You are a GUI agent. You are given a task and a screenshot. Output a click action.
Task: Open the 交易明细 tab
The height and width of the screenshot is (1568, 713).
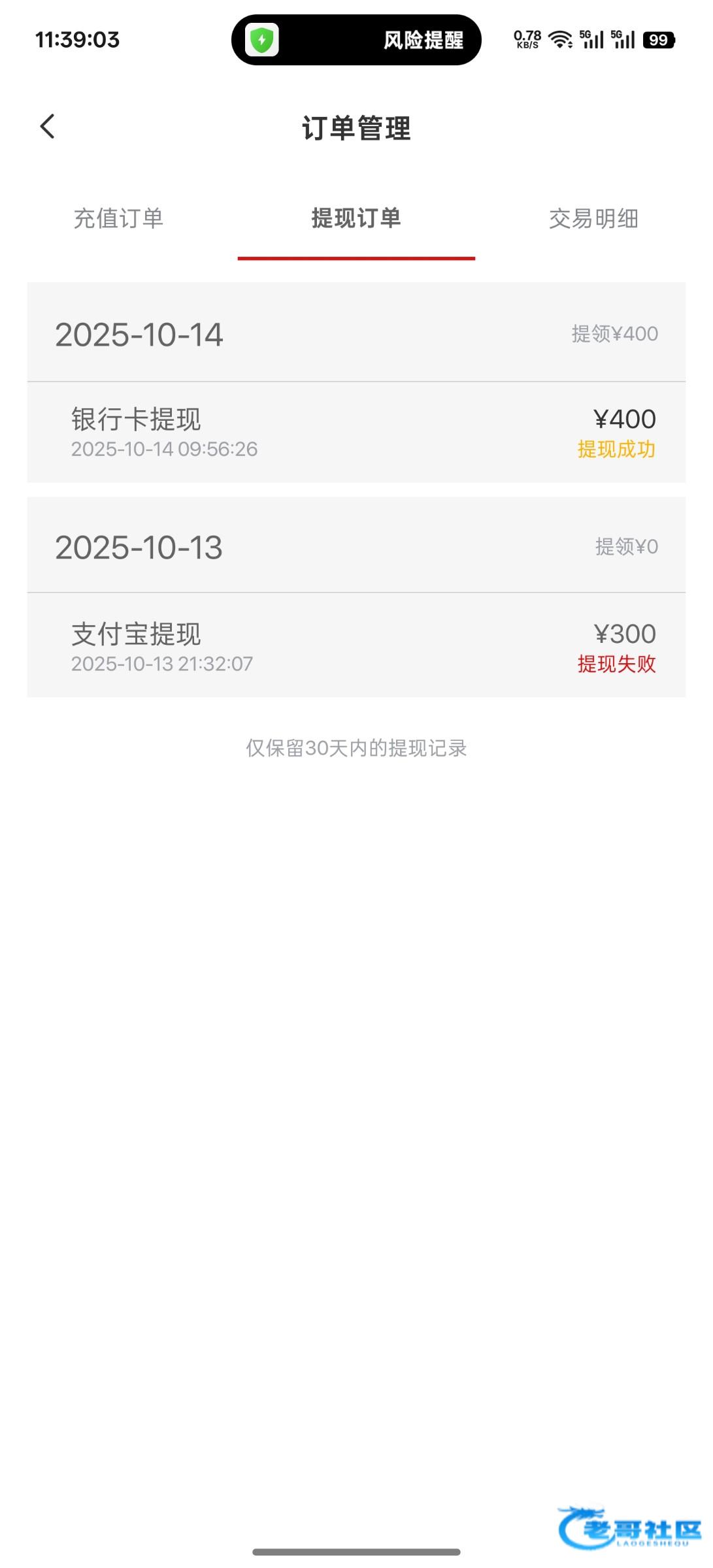(593, 219)
